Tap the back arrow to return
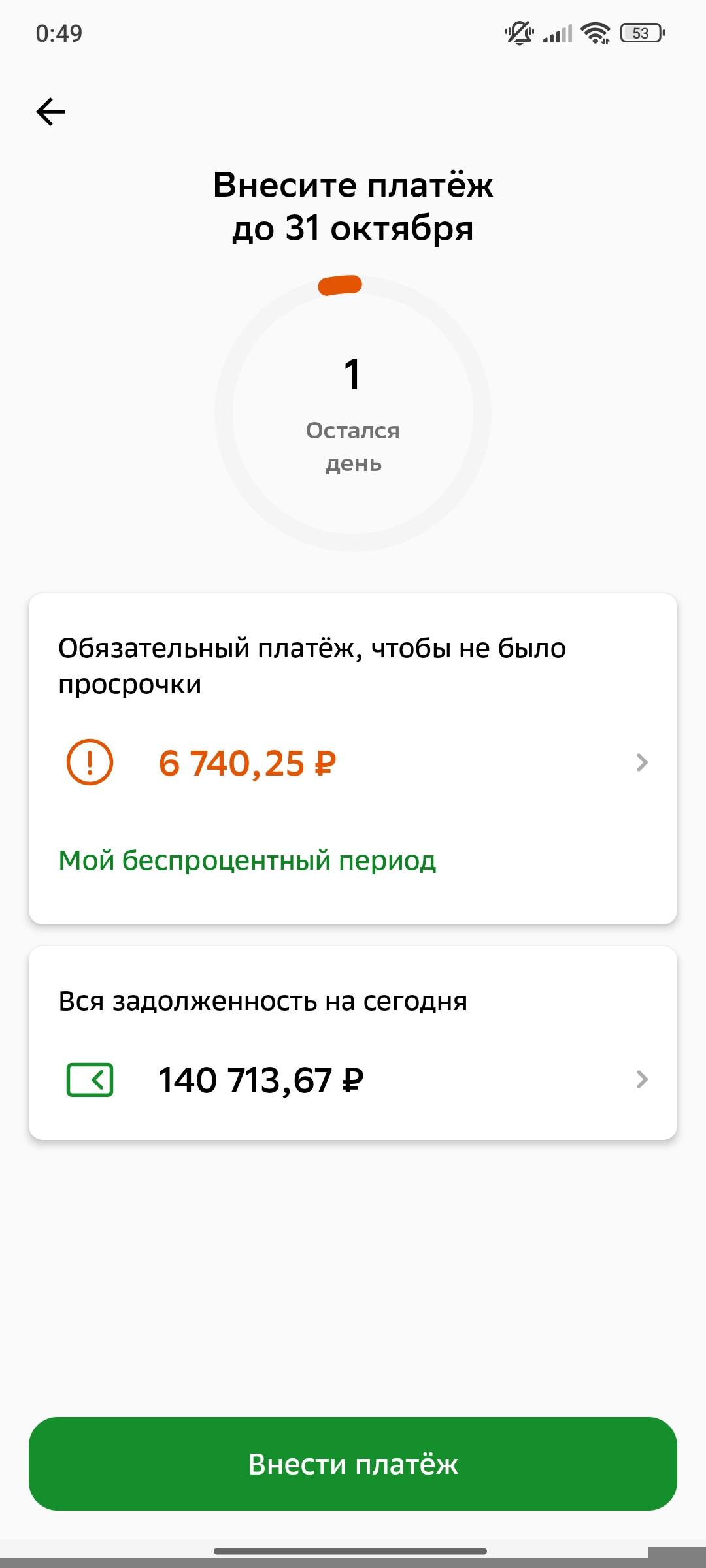Viewport: 706px width, 1568px height. 52,110
